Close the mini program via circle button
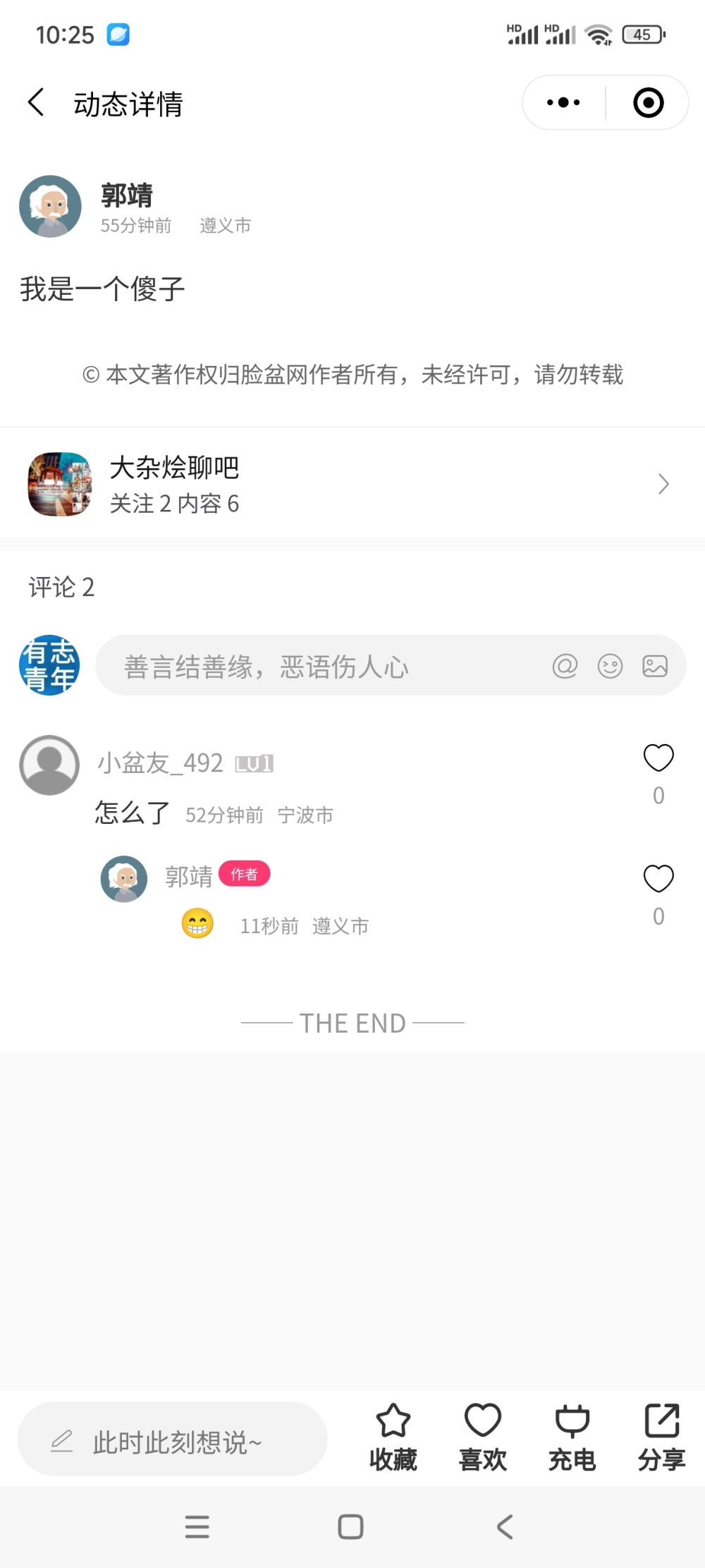 (x=648, y=103)
